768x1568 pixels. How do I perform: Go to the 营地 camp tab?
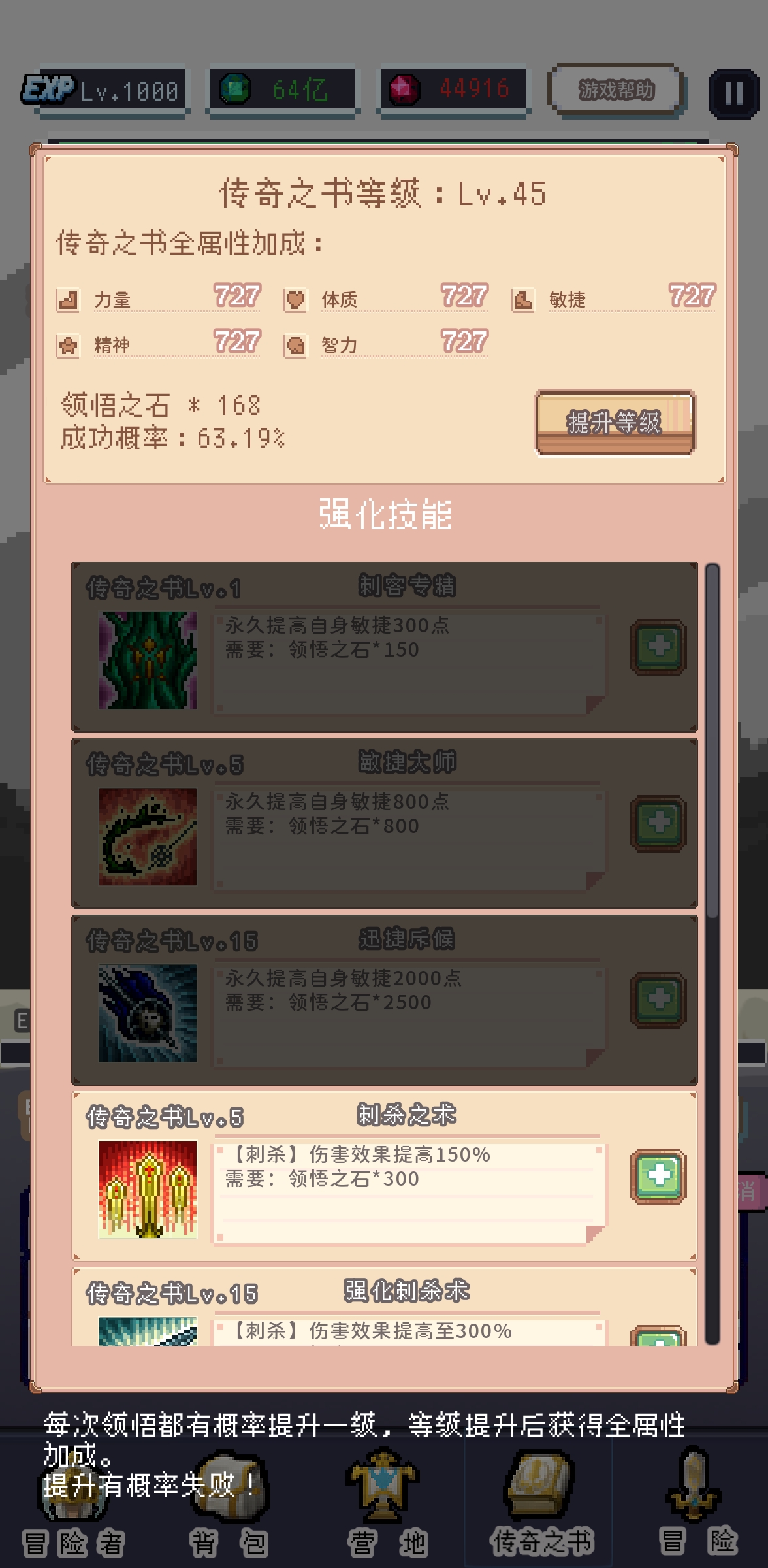coord(385,1516)
